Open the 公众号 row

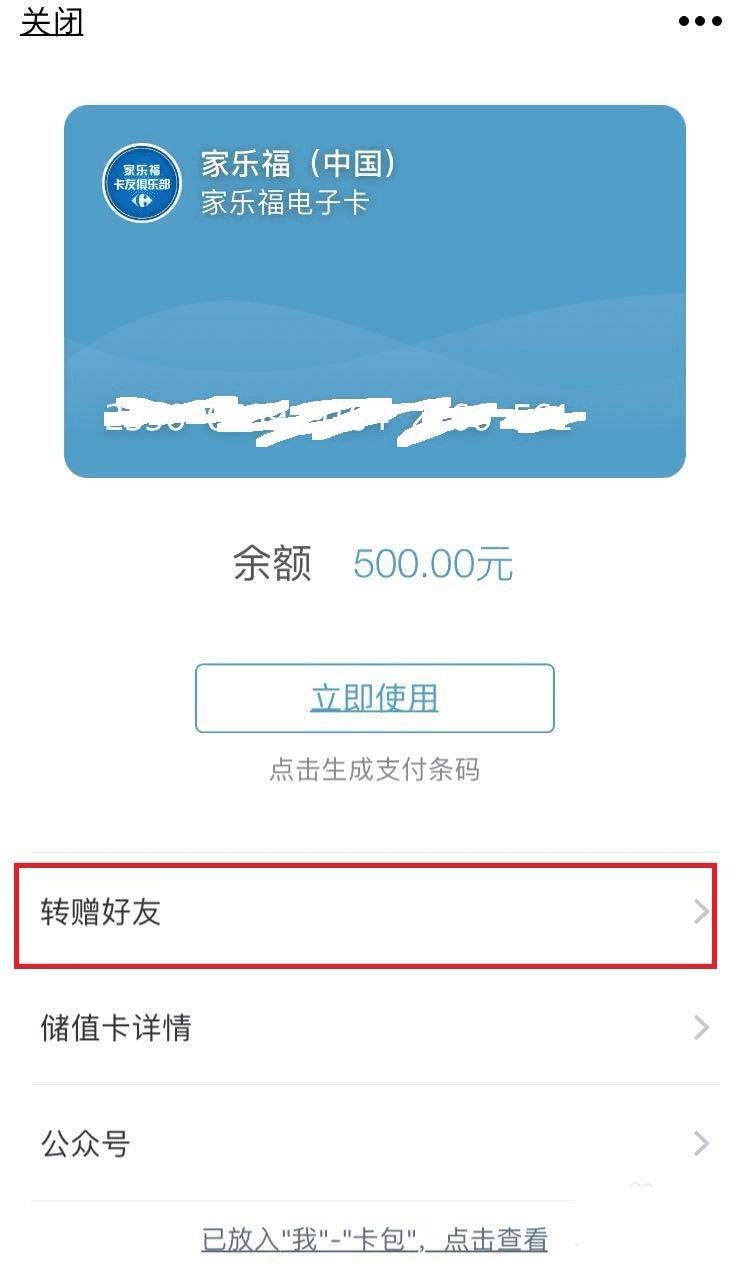coord(374,1143)
